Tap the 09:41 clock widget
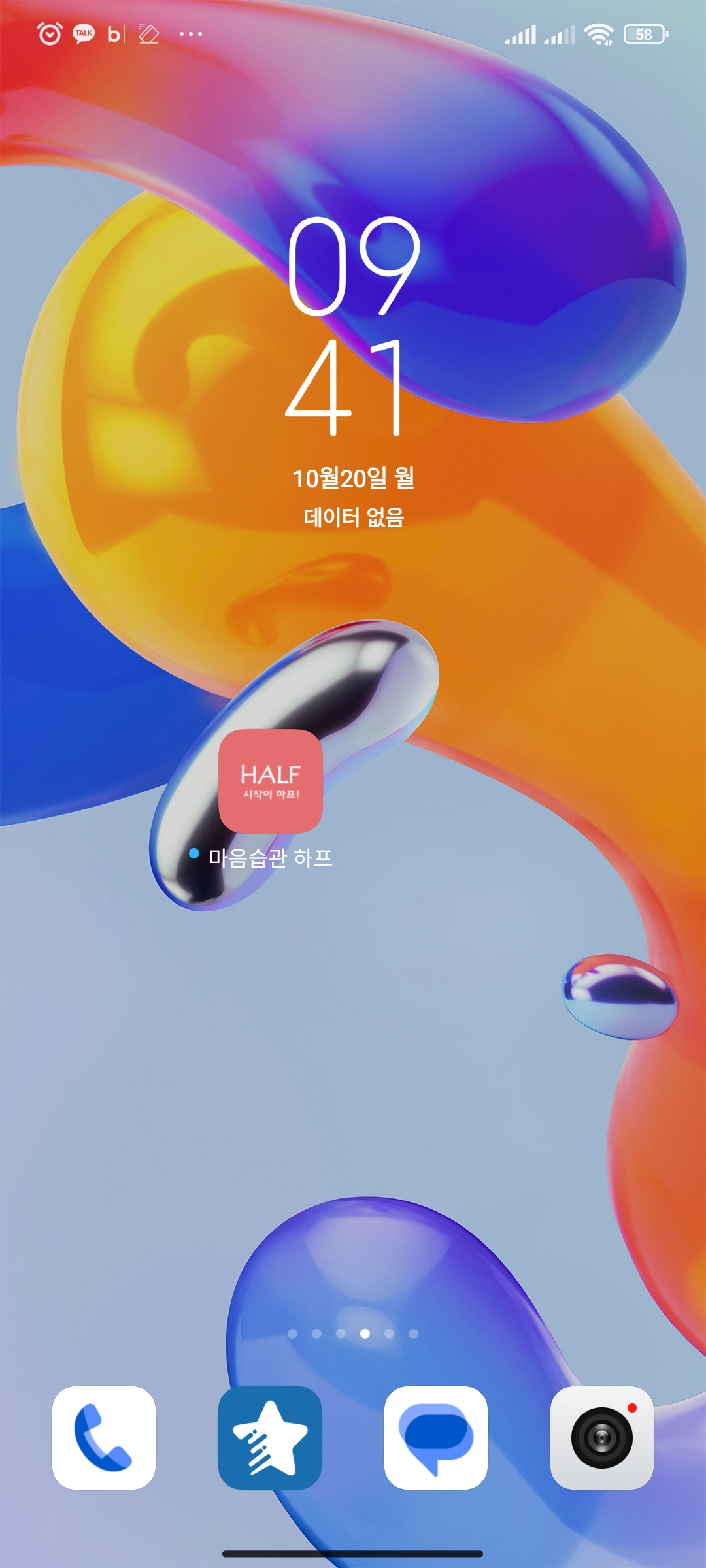This screenshot has height=1568, width=706. tap(353, 327)
